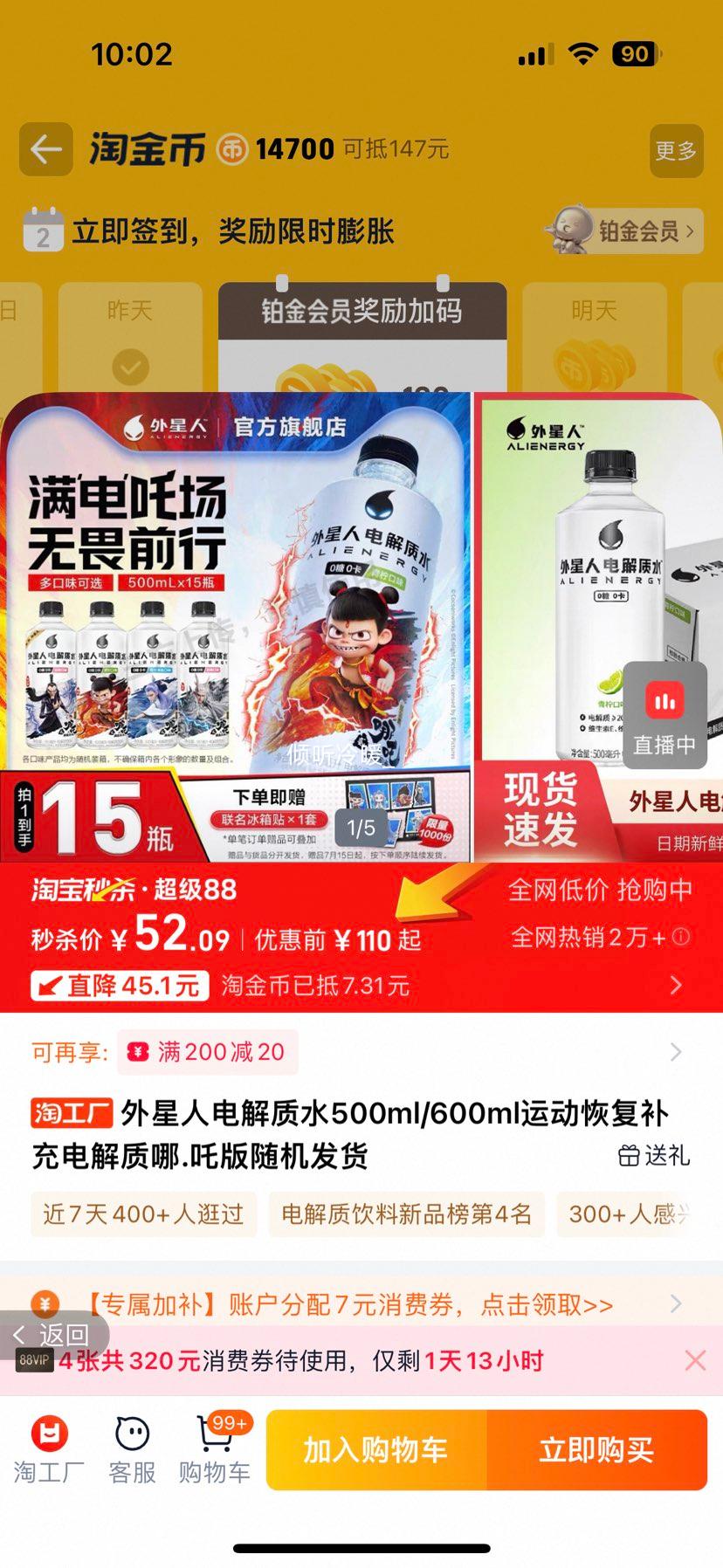Tap the floating 返回 button
This screenshot has width=723, height=1568.
click(52, 1335)
